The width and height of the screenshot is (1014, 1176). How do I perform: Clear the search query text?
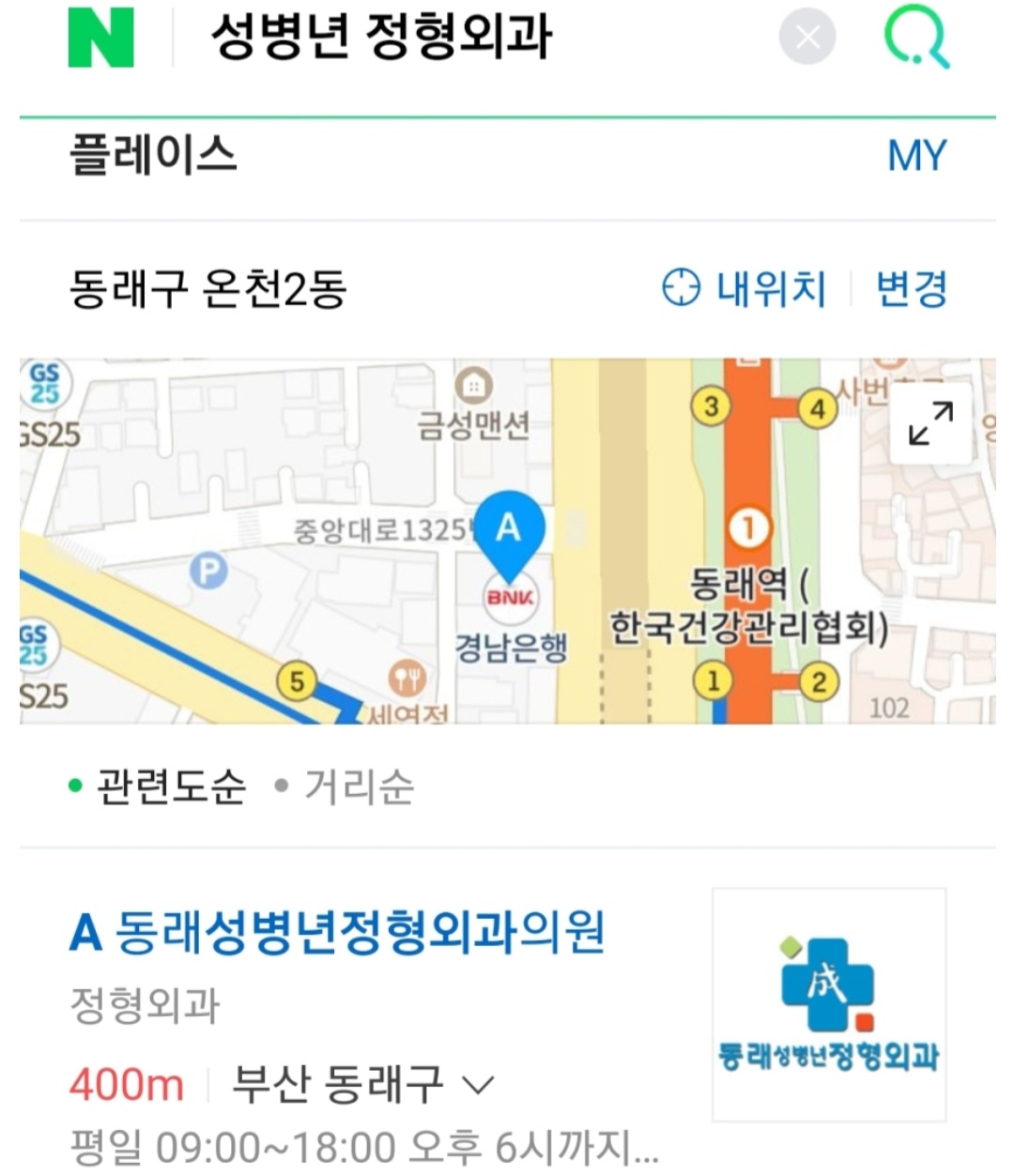pos(807,38)
